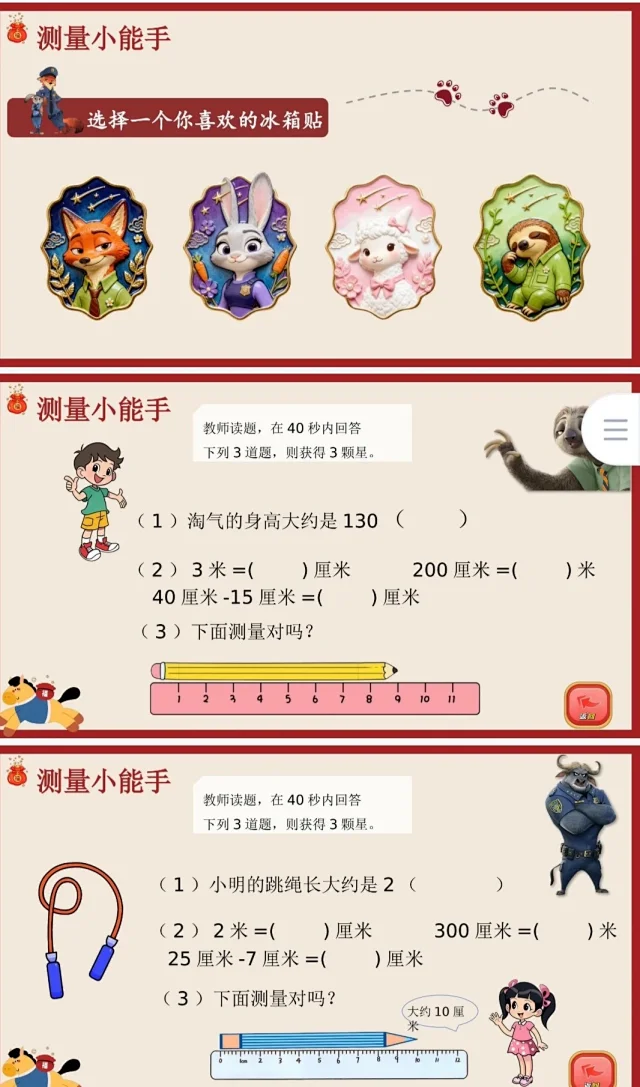The image size is (640, 1087).
Task: Open the floating hamburger menu button
Action: coord(615,429)
